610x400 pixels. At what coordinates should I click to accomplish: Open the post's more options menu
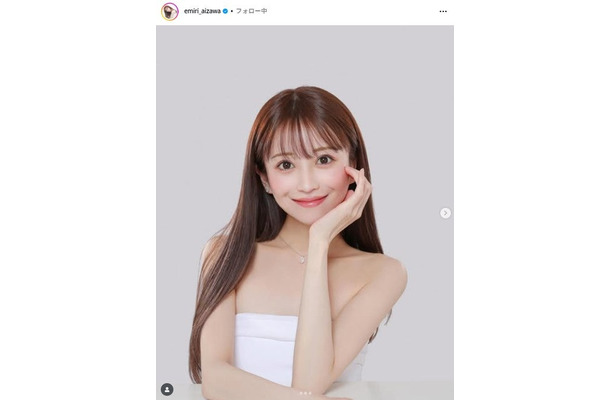tap(443, 11)
